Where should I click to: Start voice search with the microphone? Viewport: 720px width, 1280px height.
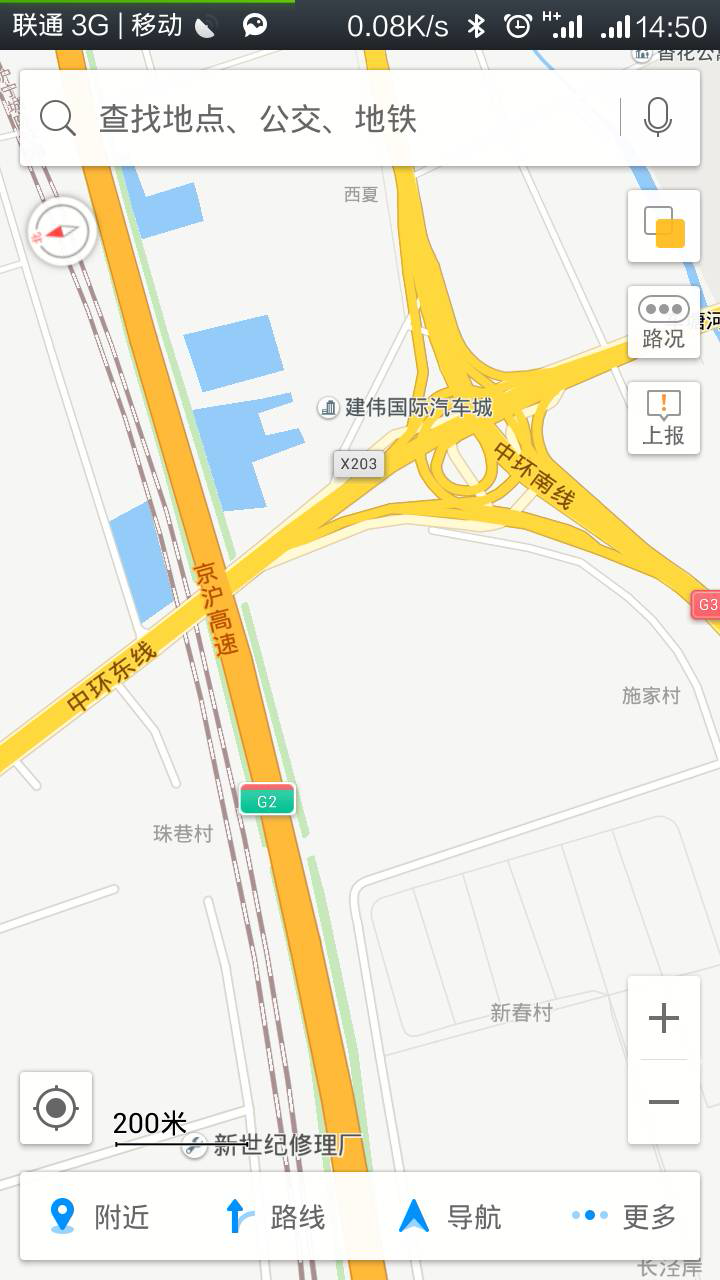click(658, 118)
